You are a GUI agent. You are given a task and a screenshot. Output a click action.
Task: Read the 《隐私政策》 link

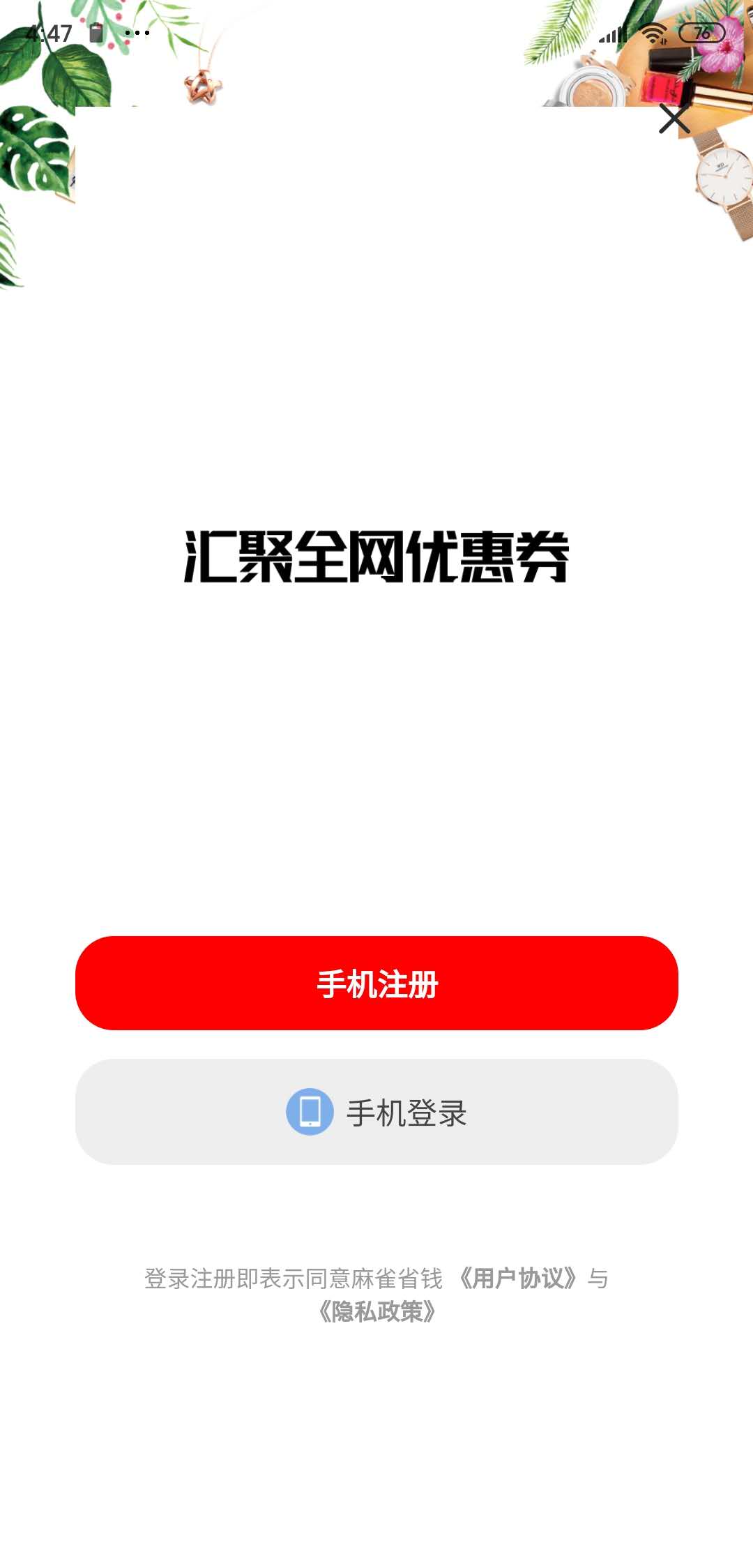376,1311
